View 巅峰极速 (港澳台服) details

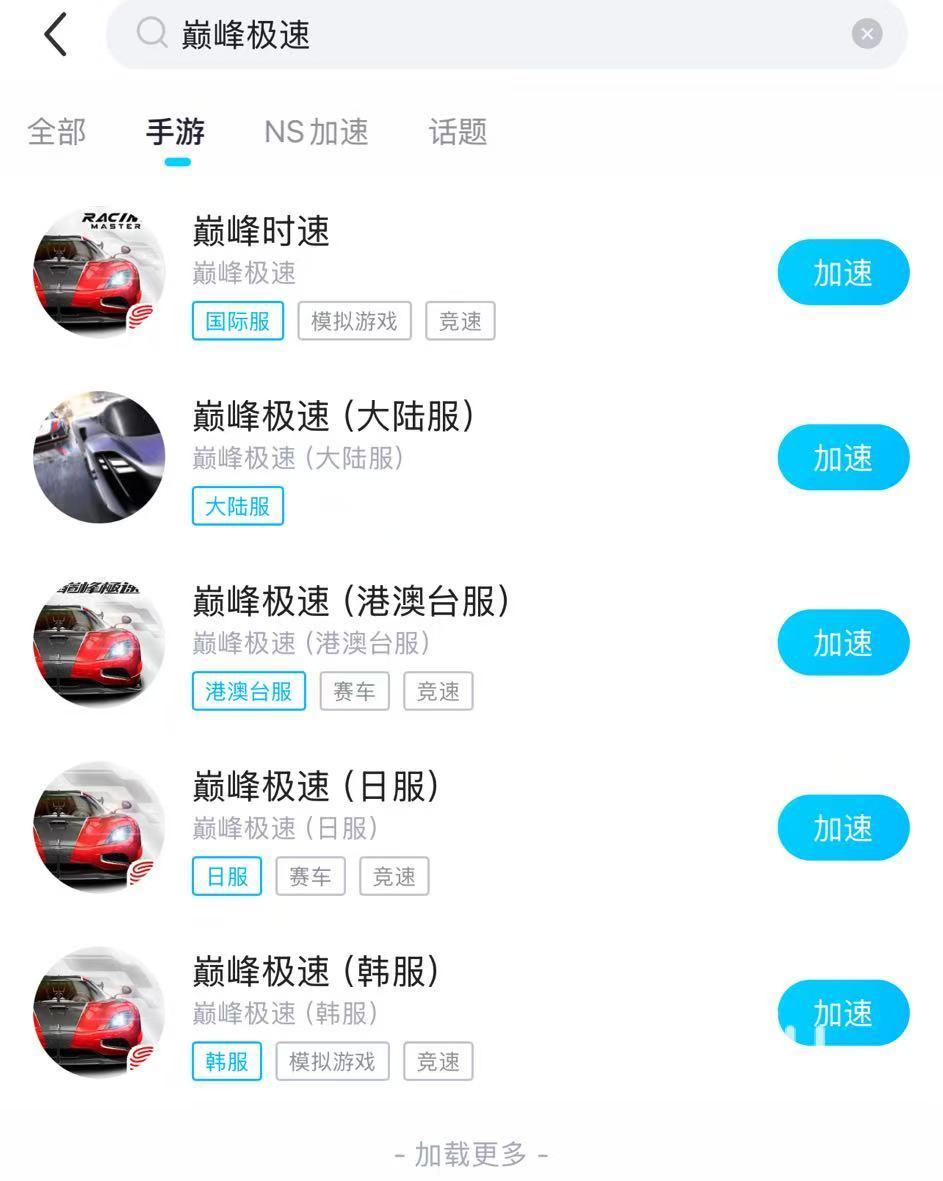point(351,602)
